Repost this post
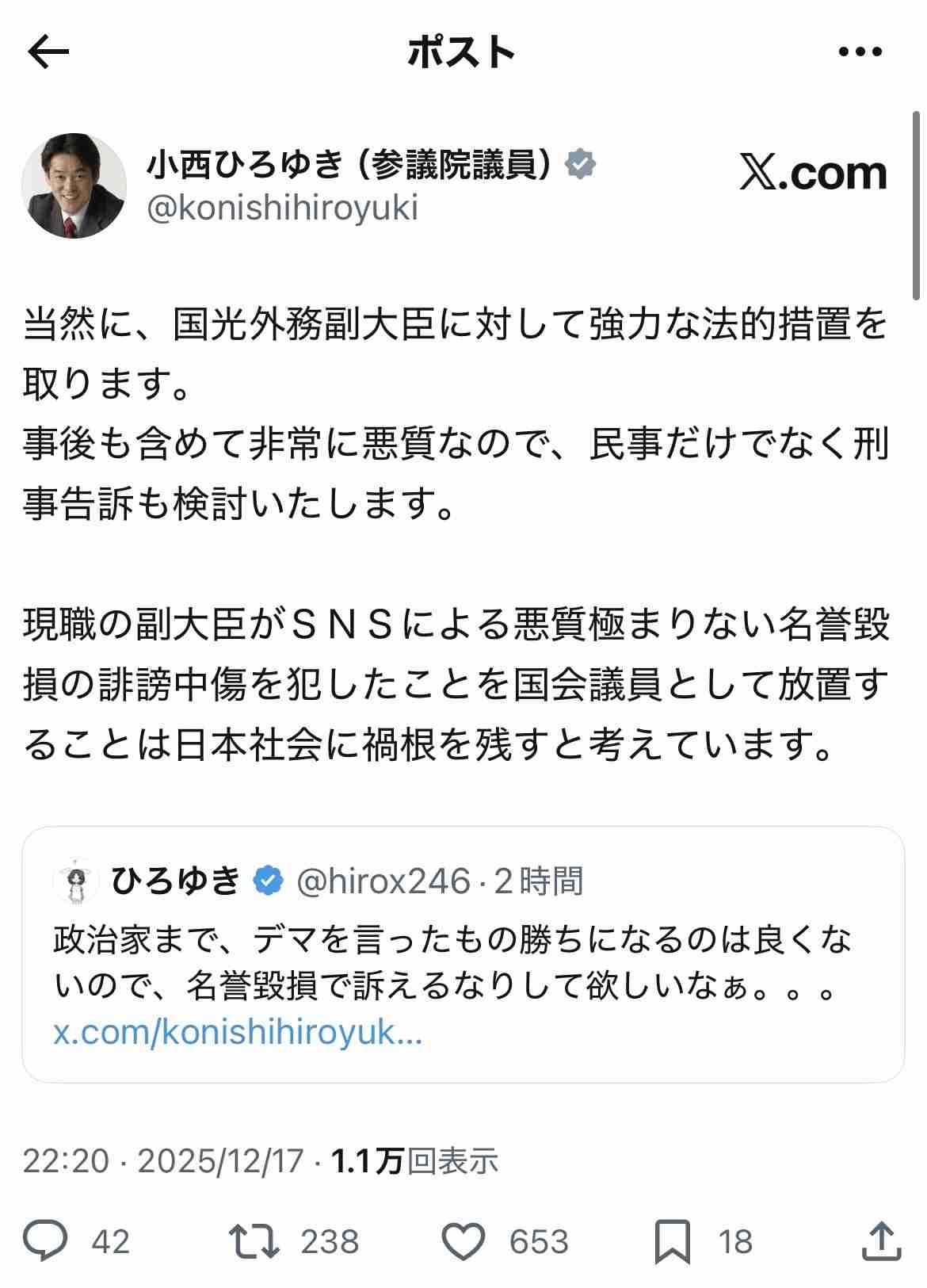Image resolution: width=927 pixels, height=1288 pixels. pos(254,1241)
